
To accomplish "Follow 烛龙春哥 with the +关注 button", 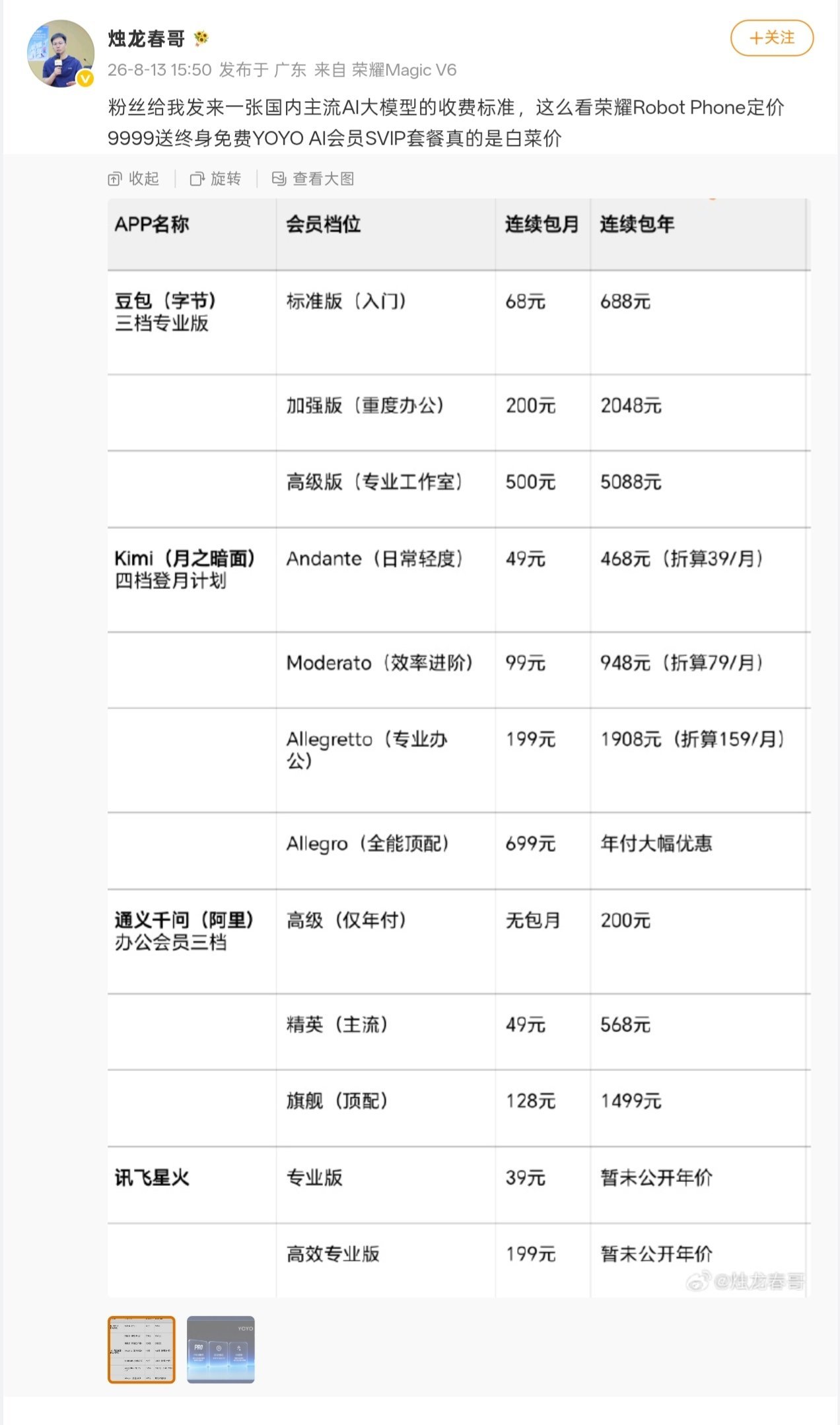I will 771,38.
